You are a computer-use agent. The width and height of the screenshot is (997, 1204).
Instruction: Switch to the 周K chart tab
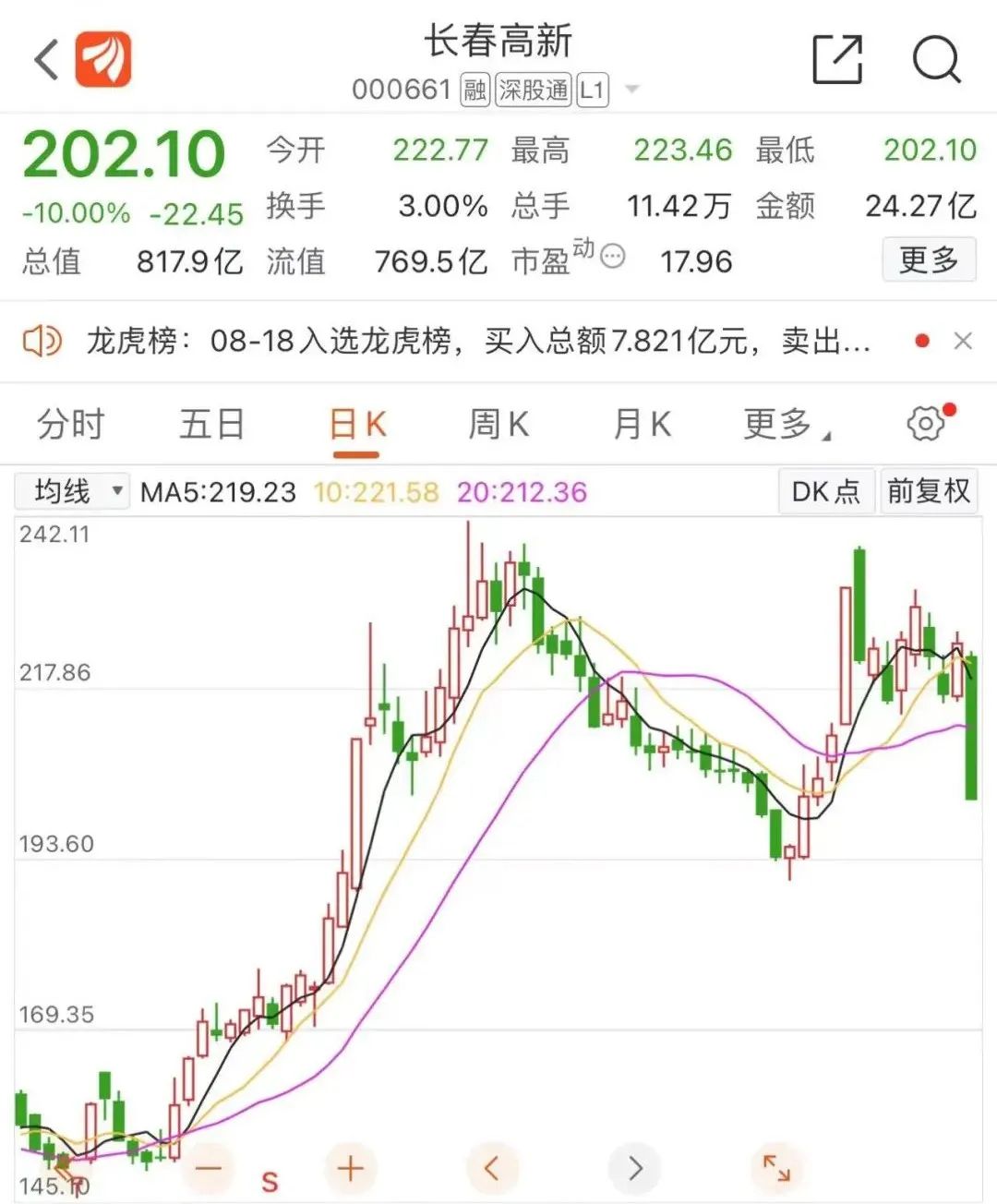pos(498,425)
